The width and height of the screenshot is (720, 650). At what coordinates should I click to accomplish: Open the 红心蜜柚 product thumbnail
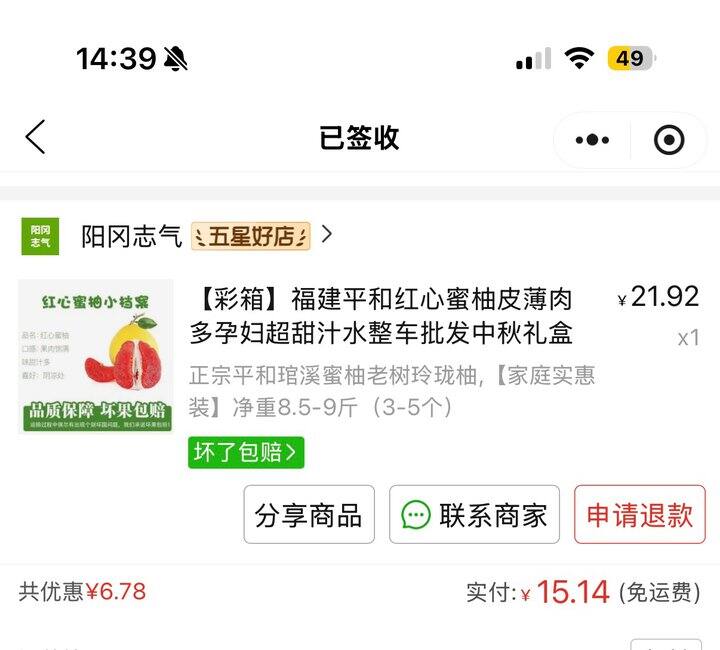[x=96, y=356]
